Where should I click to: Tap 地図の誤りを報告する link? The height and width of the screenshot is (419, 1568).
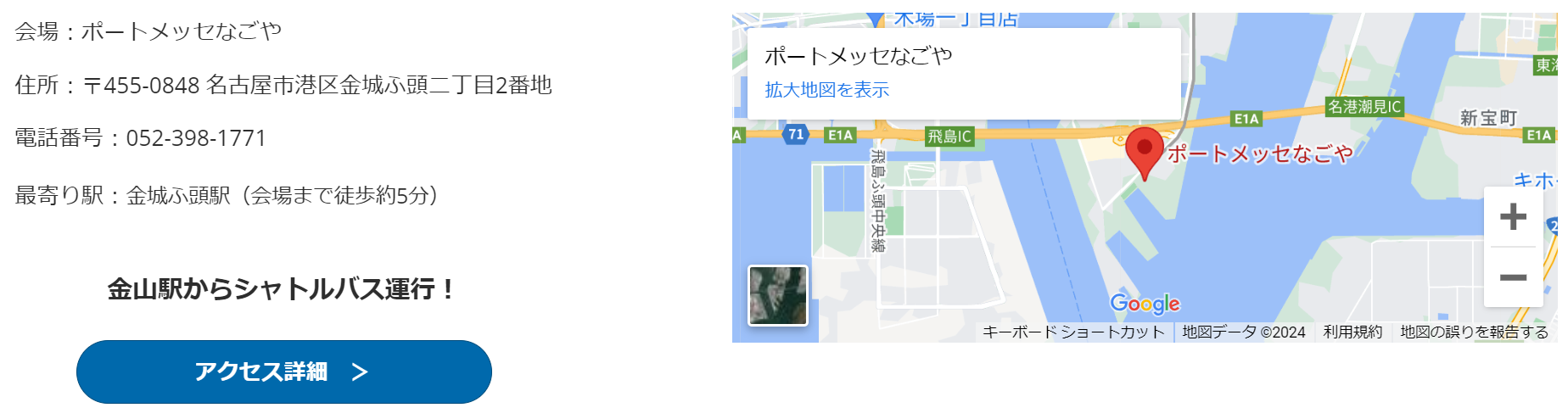(1474, 332)
